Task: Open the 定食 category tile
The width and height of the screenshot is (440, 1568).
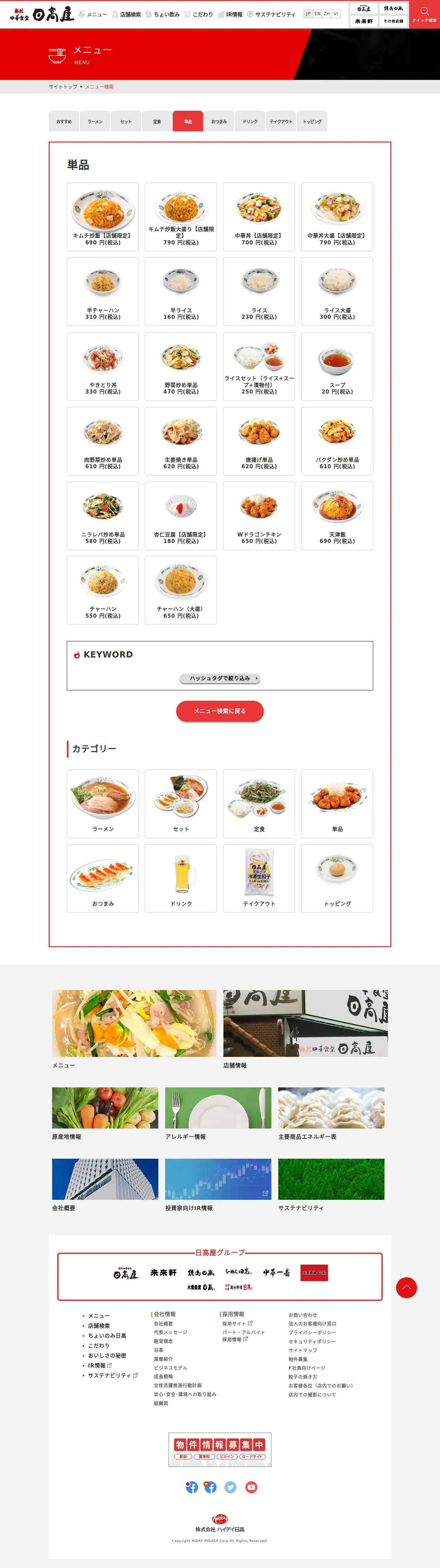Action: (259, 804)
